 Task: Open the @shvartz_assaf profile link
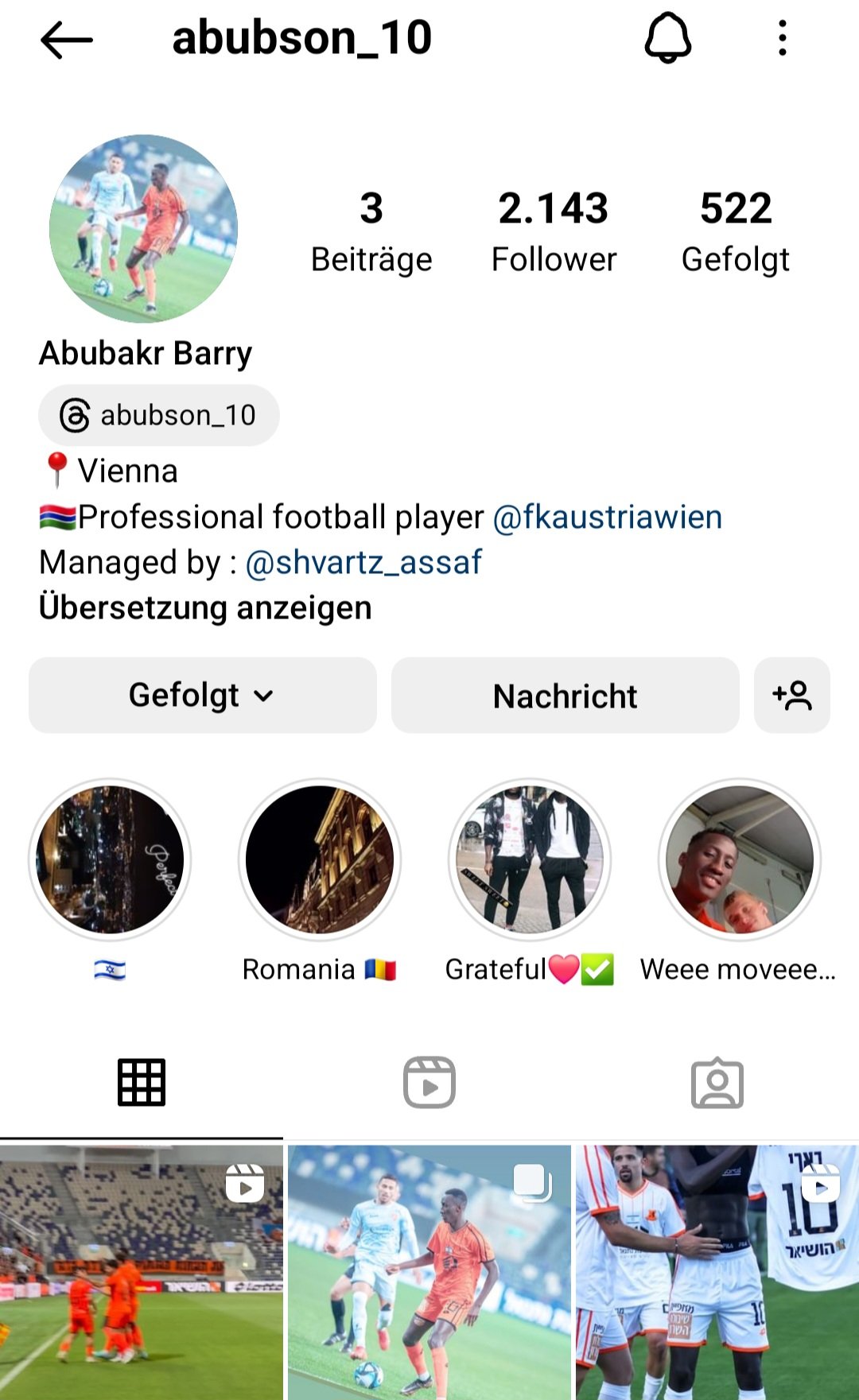coord(363,562)
